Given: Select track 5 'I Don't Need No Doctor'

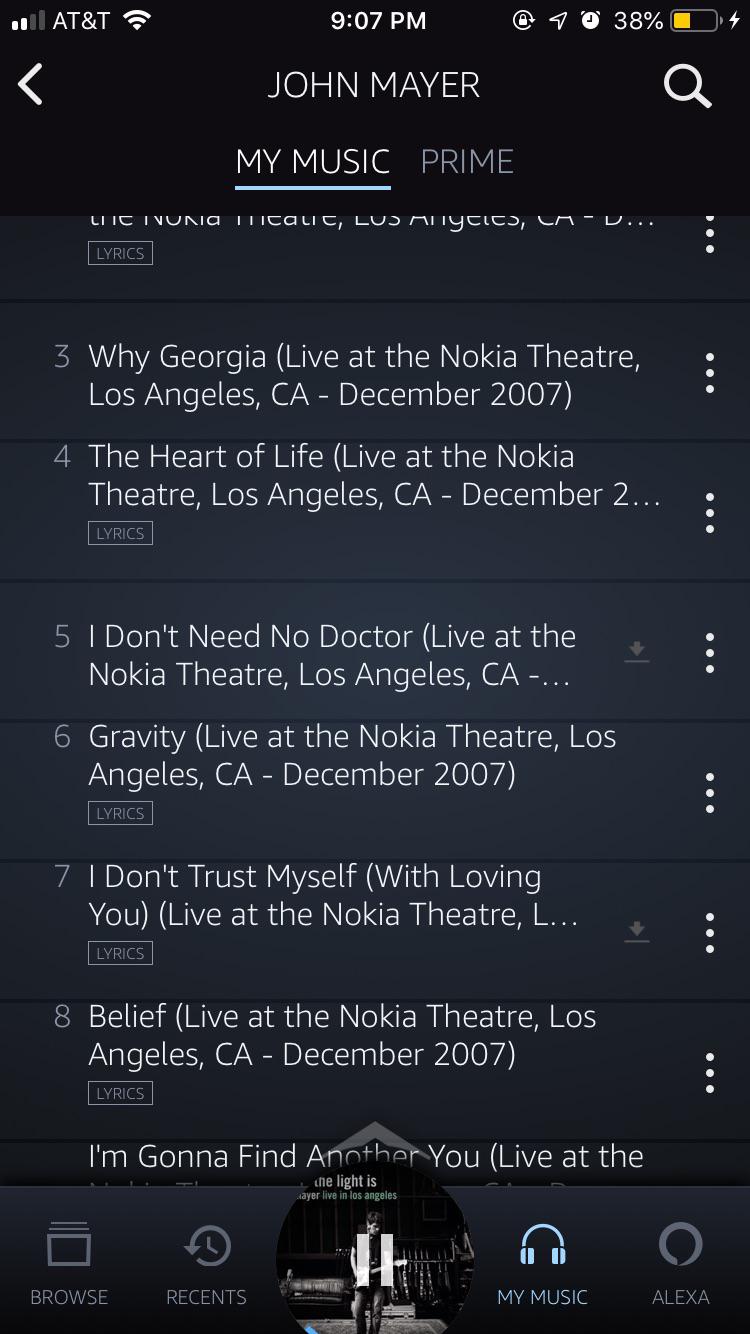Looking at the screenshot, I should pyautogui.click(x=330, y=655).
